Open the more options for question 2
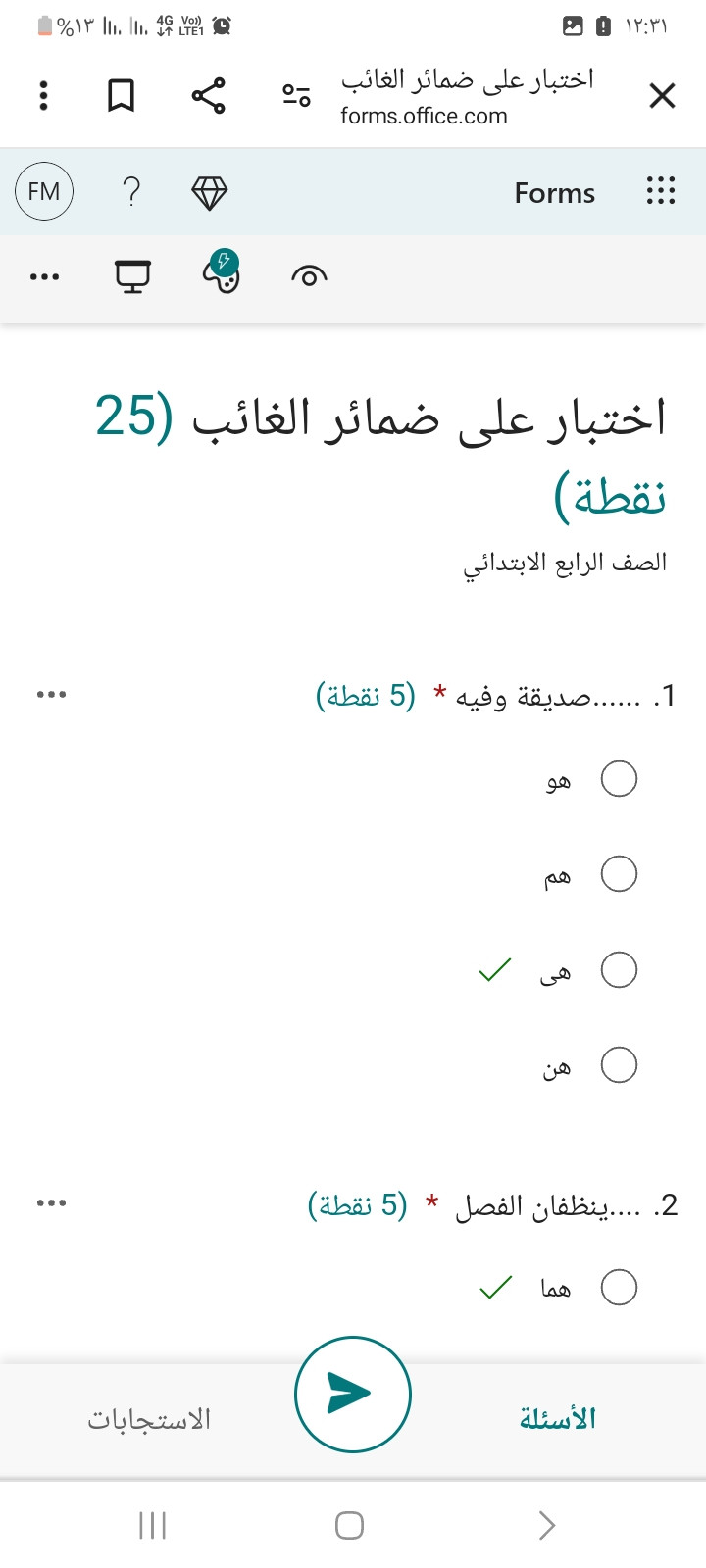Image resolution: width=706 pixels, height=1568 pixels. coord(51,1202)
